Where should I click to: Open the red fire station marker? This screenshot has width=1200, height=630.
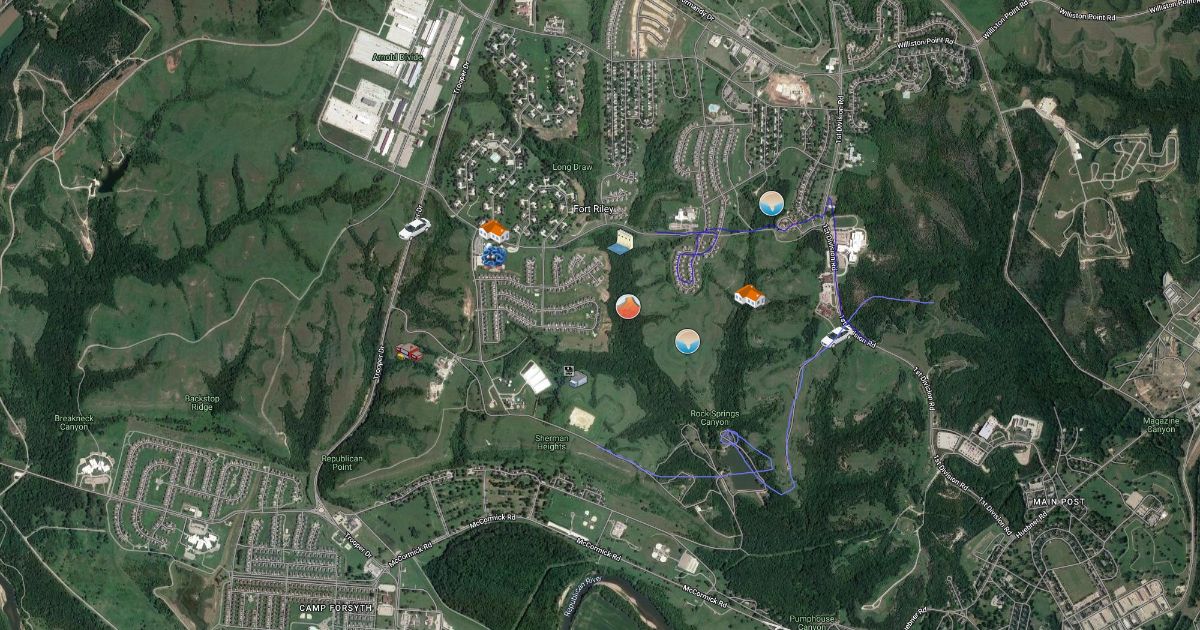point(408,352)
